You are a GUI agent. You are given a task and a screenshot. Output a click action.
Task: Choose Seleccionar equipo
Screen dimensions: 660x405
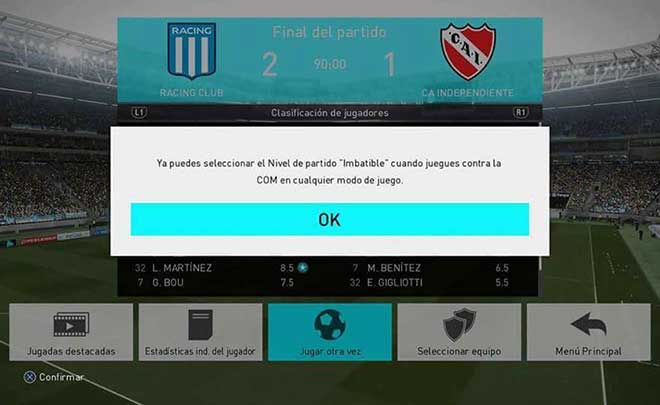pos(459,332)
